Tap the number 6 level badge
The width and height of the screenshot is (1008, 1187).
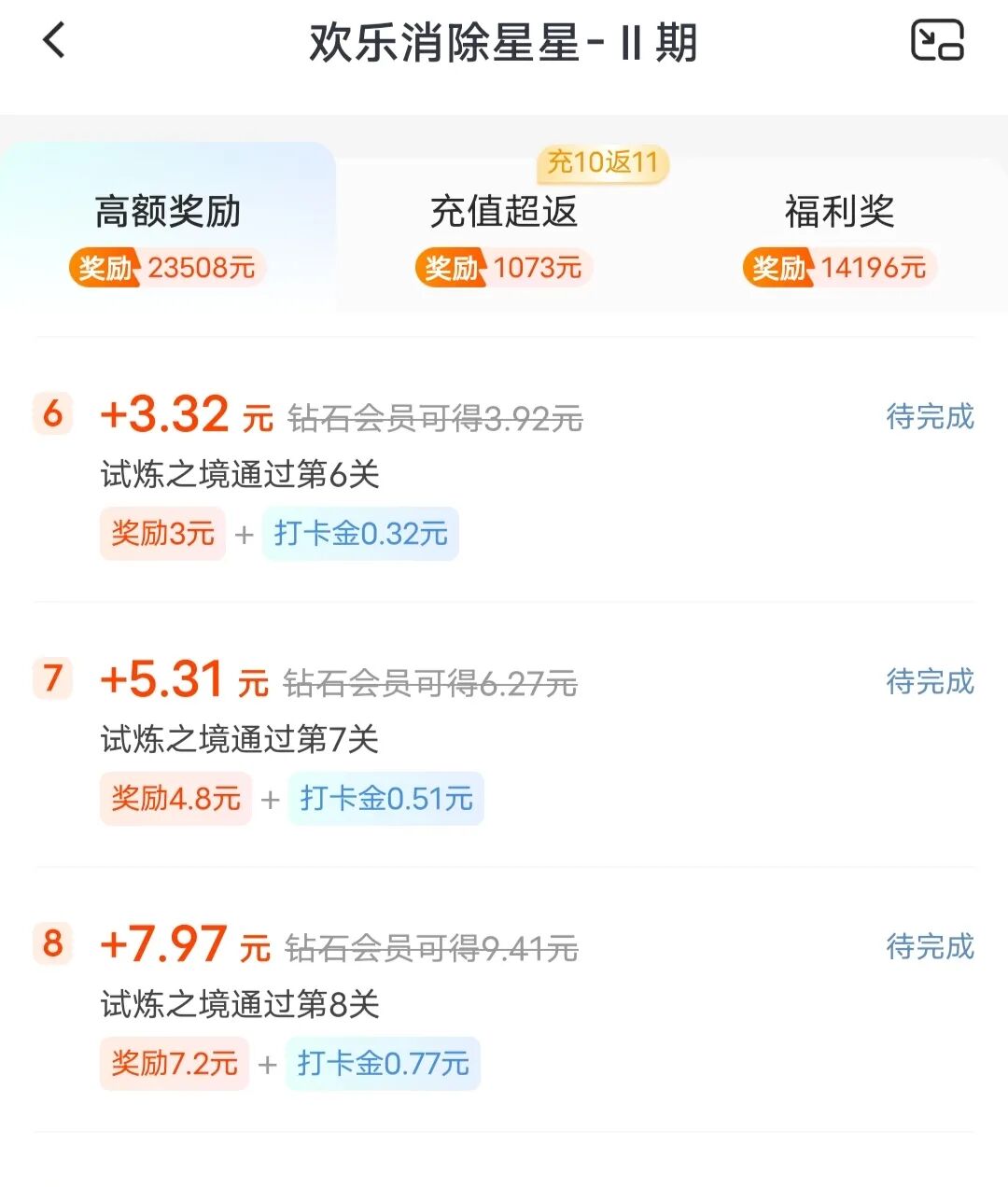[x=53, y=413]
